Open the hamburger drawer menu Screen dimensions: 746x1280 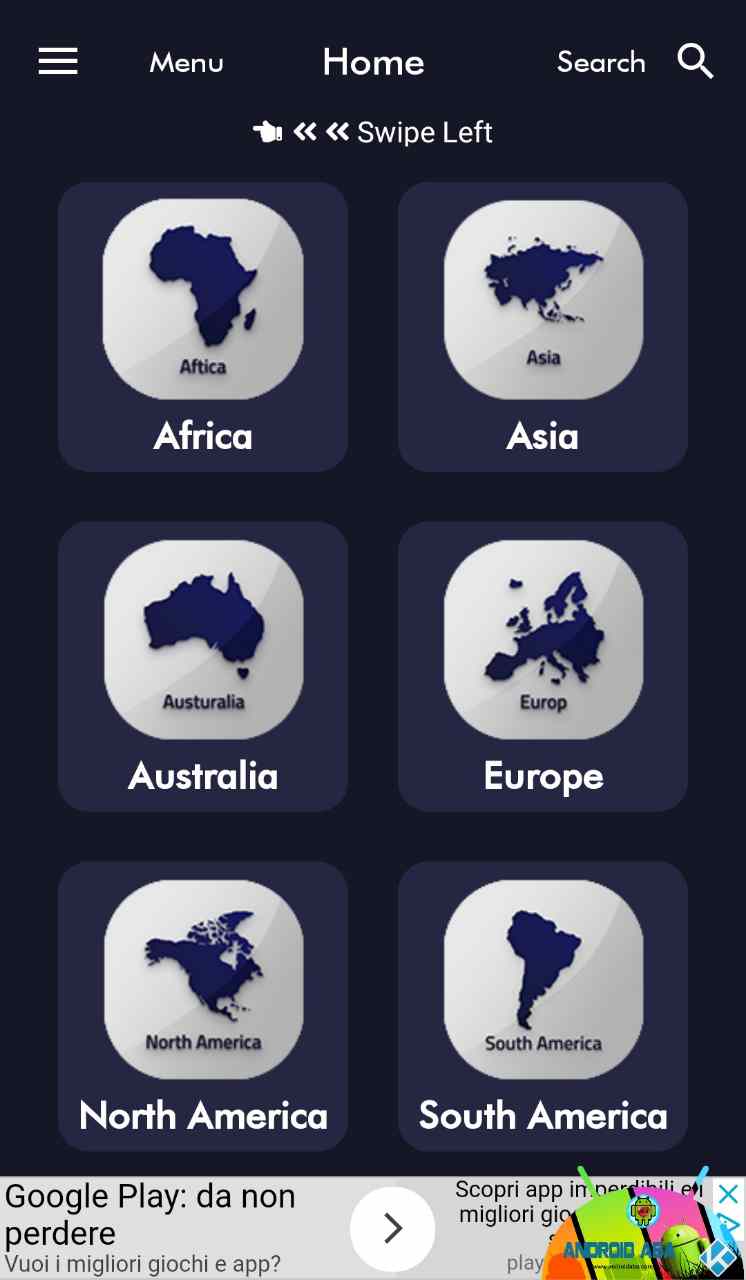58,62
